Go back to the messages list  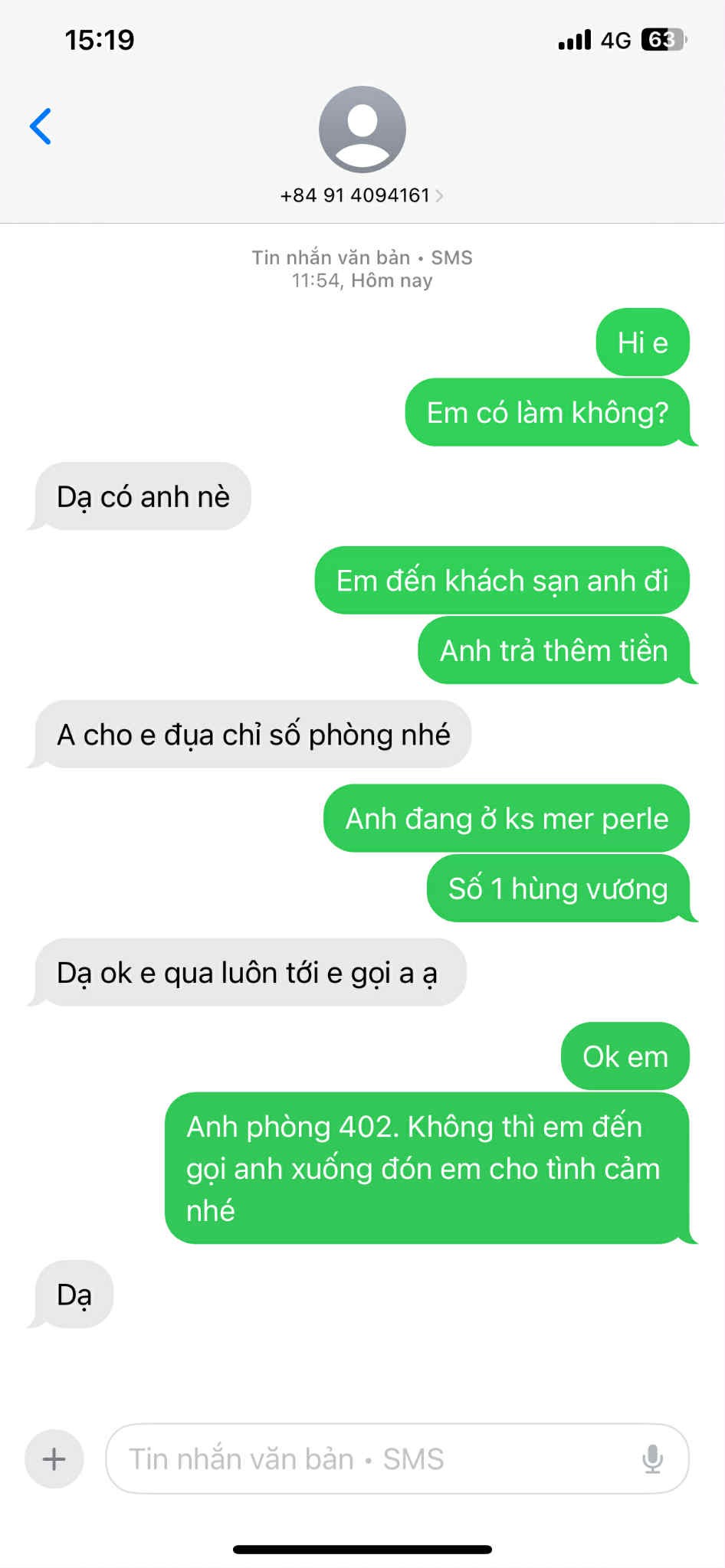(41, 126)
